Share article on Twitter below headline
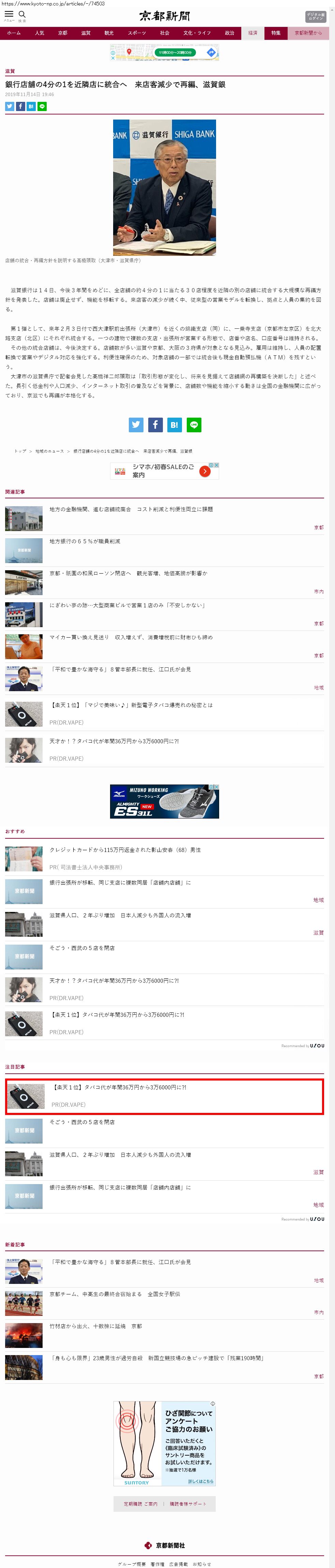Viewport: 335px width, 1568px height. (9, 107)
